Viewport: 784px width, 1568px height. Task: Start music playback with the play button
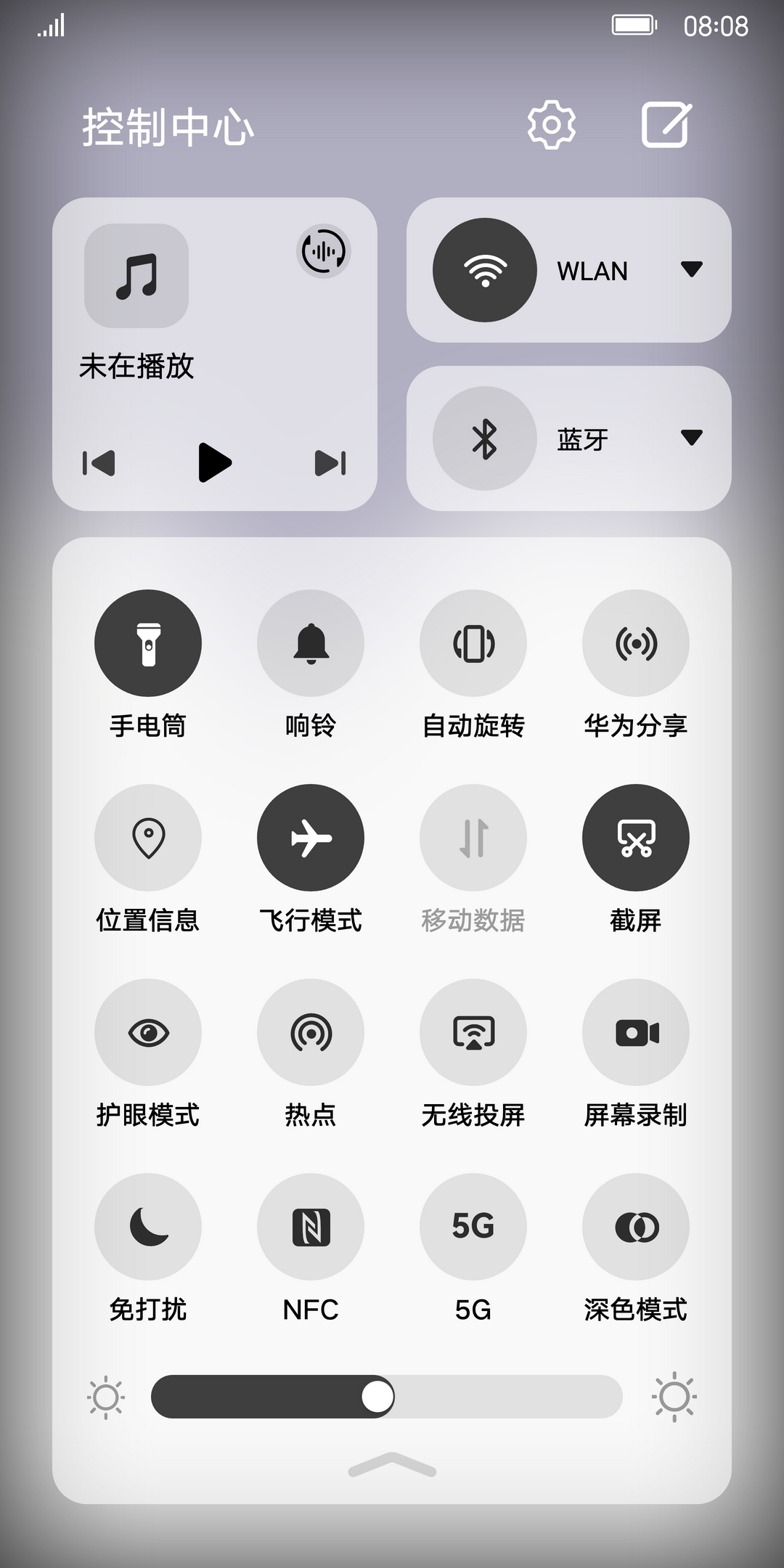tap(214, 462)
